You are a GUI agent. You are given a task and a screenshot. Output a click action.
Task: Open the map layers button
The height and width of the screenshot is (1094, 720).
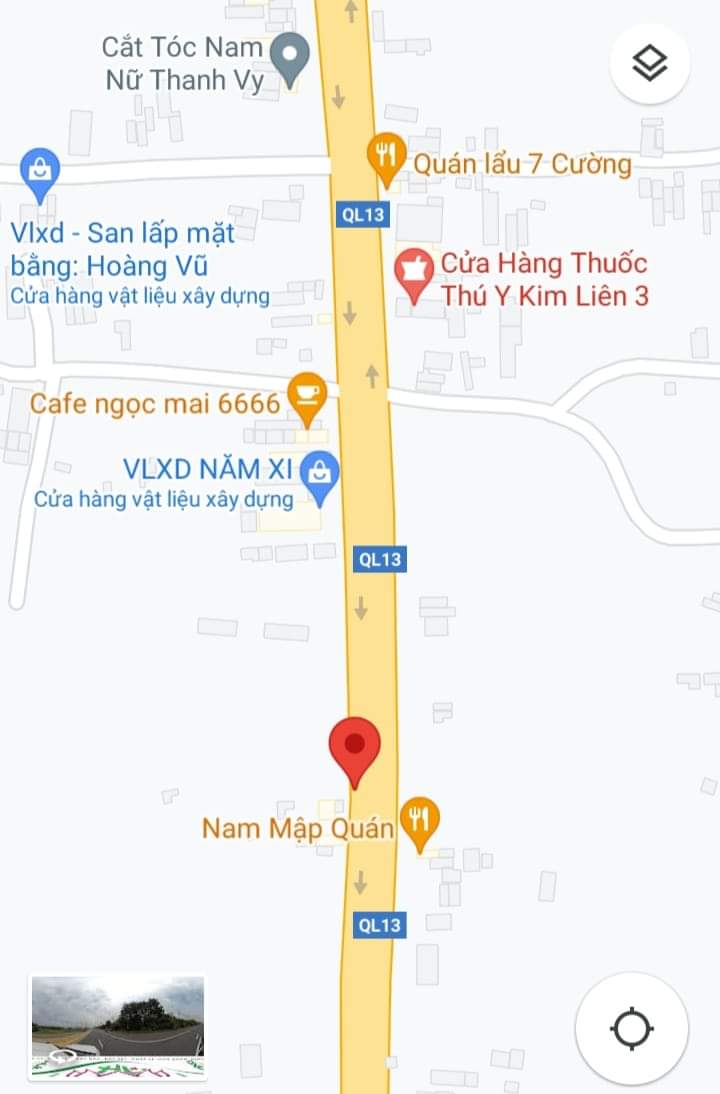pyautogui.click(x=649, y=64)
